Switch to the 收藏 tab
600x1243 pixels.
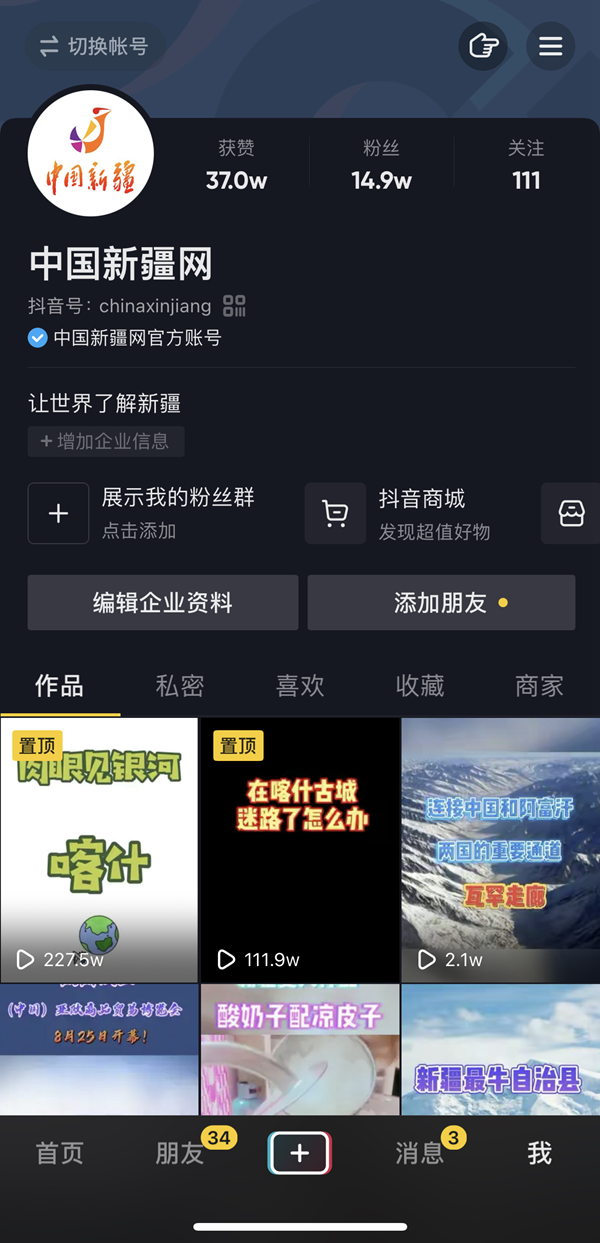[x=420, y=686]
